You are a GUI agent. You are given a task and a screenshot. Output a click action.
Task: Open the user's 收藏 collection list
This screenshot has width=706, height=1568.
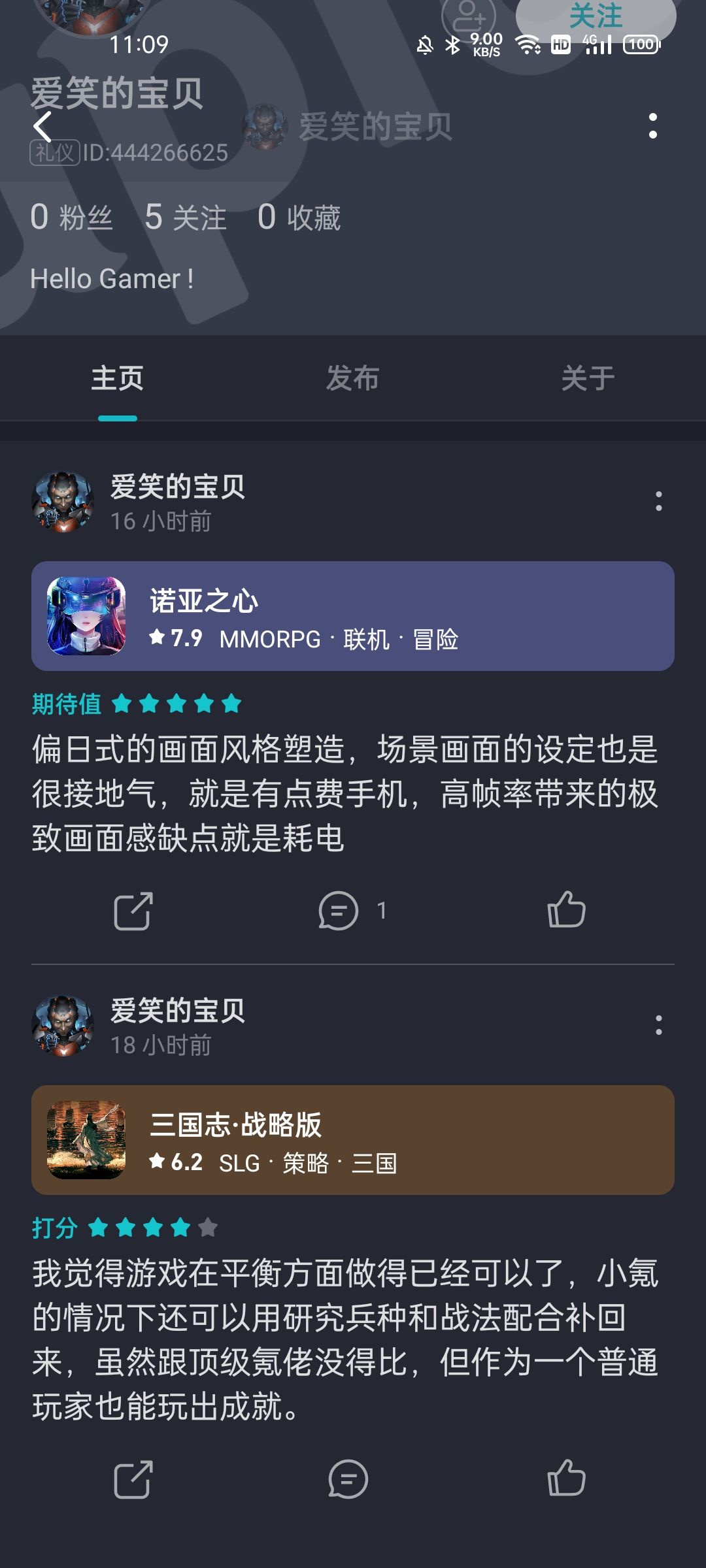pyautogui.click(x=297, y=219)
